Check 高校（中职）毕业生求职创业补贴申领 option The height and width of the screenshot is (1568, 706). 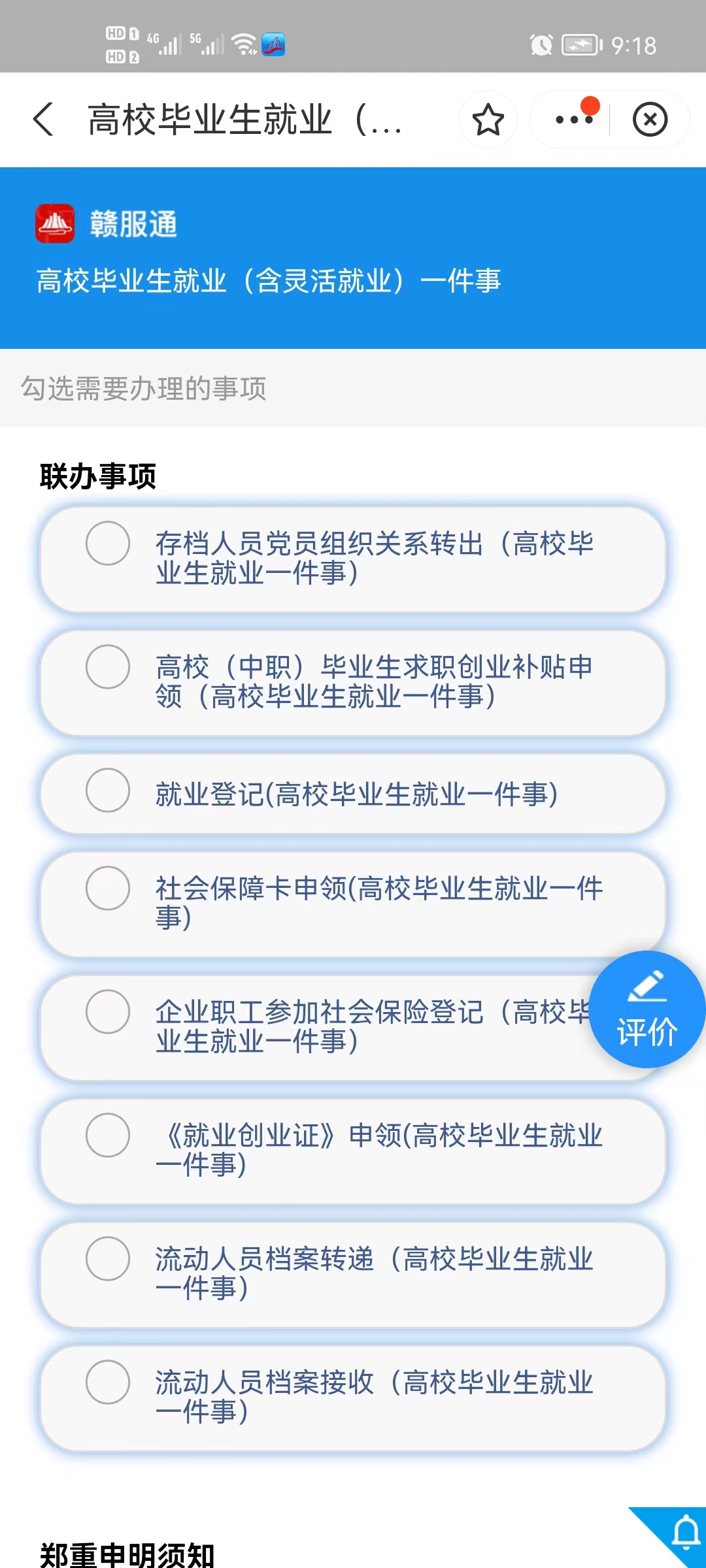pyautogui.click(x=108, y=667)
